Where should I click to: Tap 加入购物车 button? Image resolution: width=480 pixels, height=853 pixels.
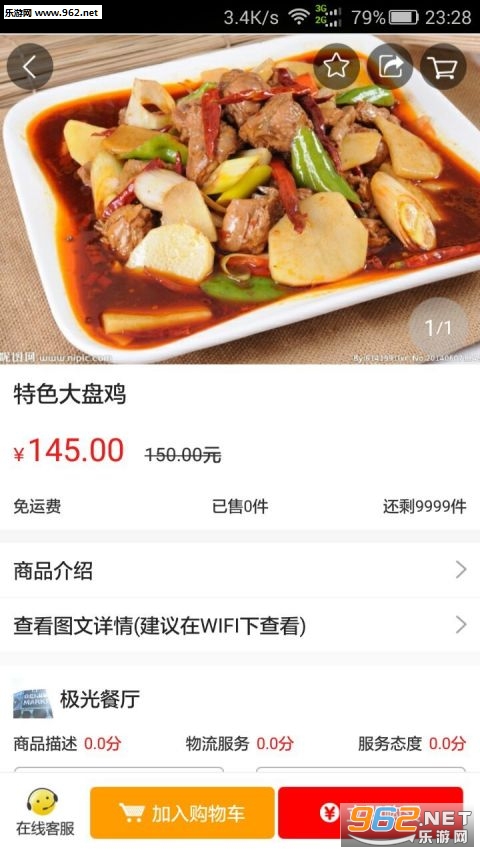[x=182, y=813]
